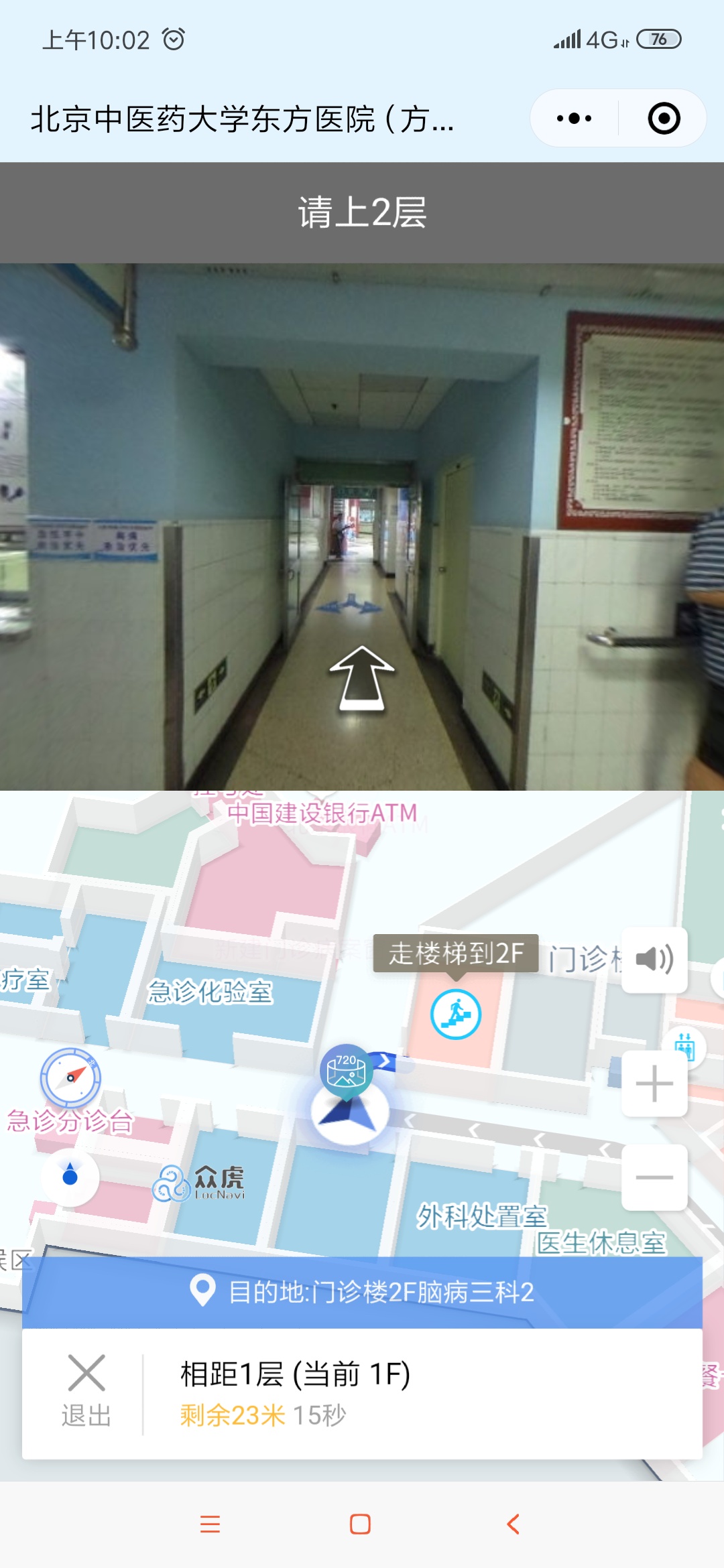Image resolution: width=724 pixels, height=1568 pixels.
Task: Go back using system back button
Action: pos(513,1524)
